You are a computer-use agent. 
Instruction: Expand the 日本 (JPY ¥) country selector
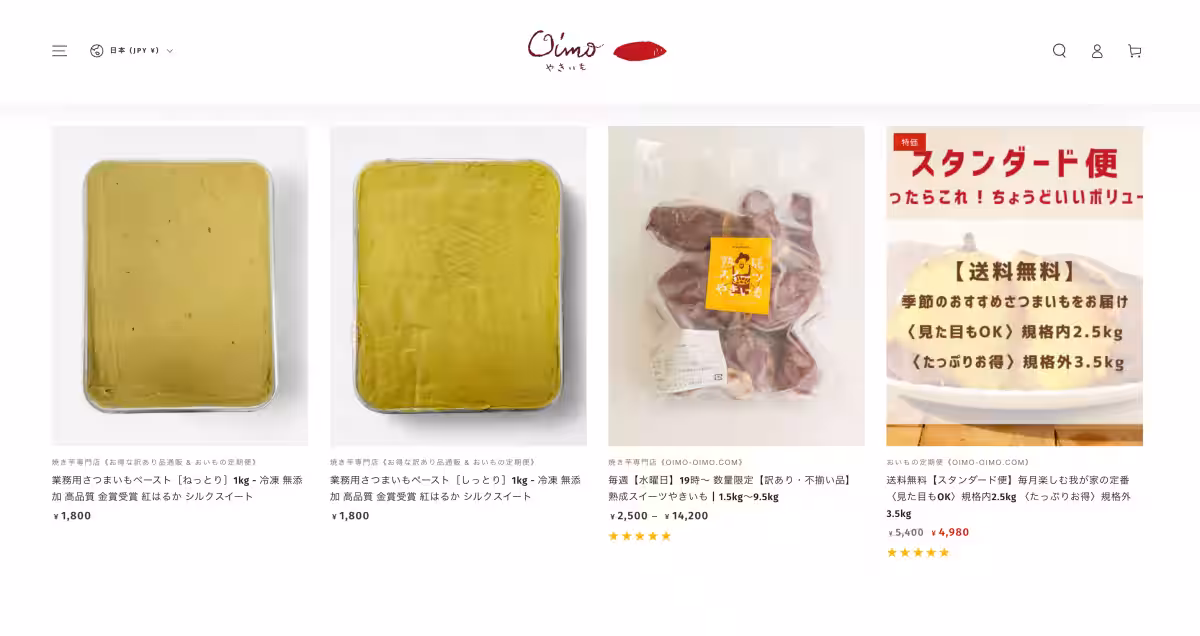131,51
